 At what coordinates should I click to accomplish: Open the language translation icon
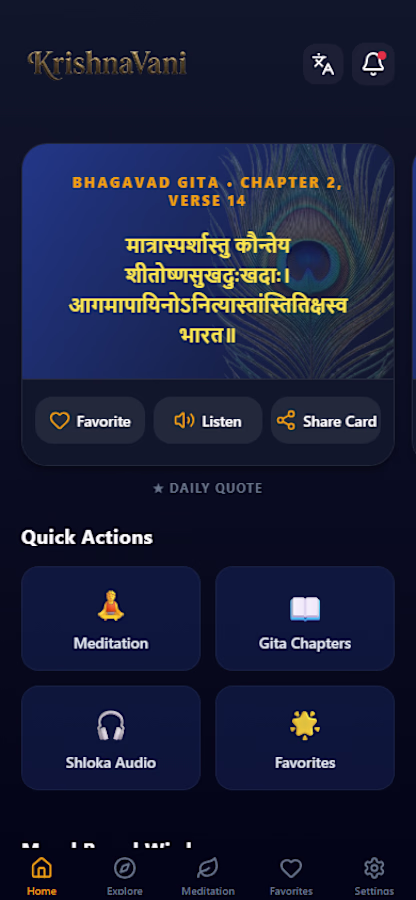pyautogui.click(x=323, y=64)
